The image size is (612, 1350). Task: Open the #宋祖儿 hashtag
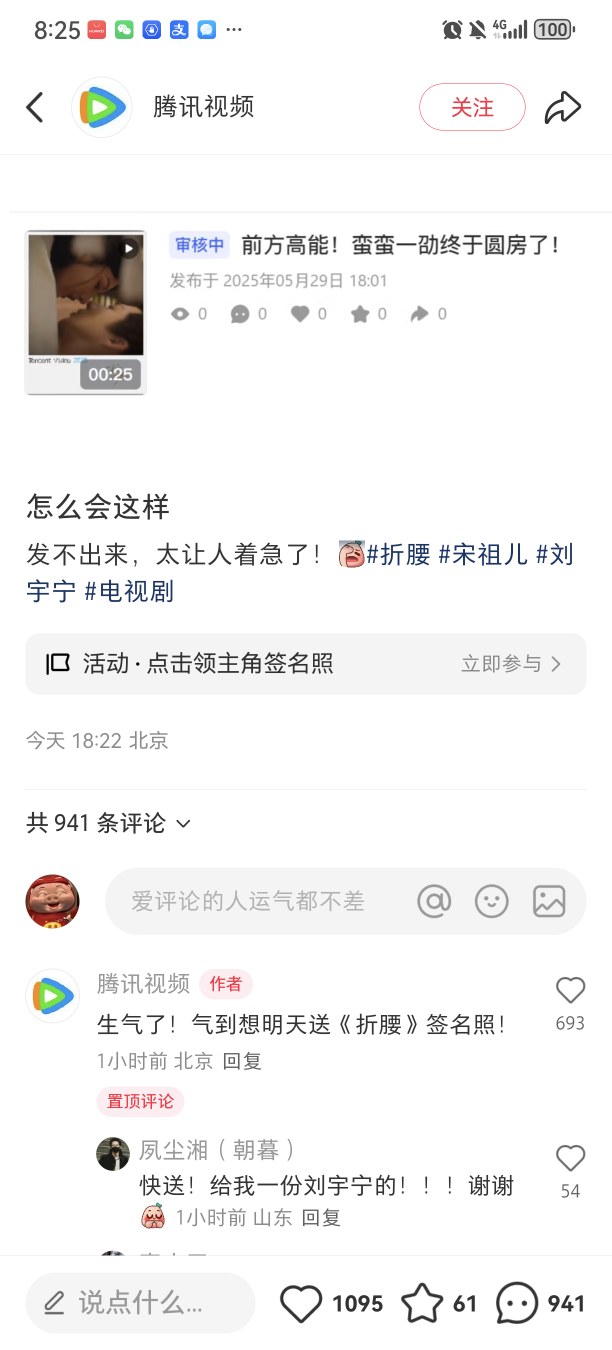(x=483, y=553)
